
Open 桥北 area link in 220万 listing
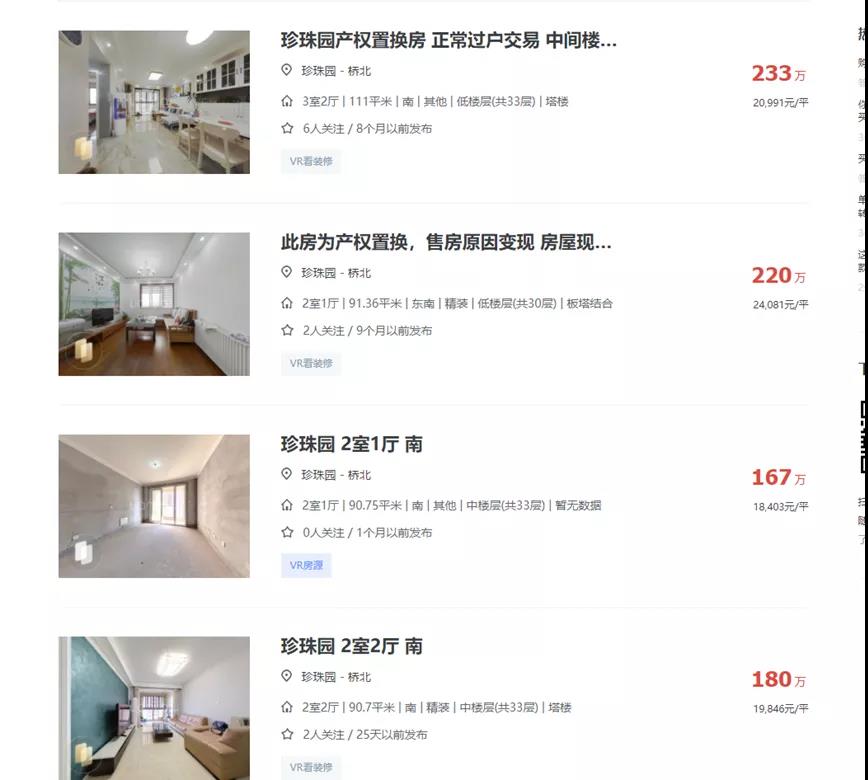click(360, 273)
